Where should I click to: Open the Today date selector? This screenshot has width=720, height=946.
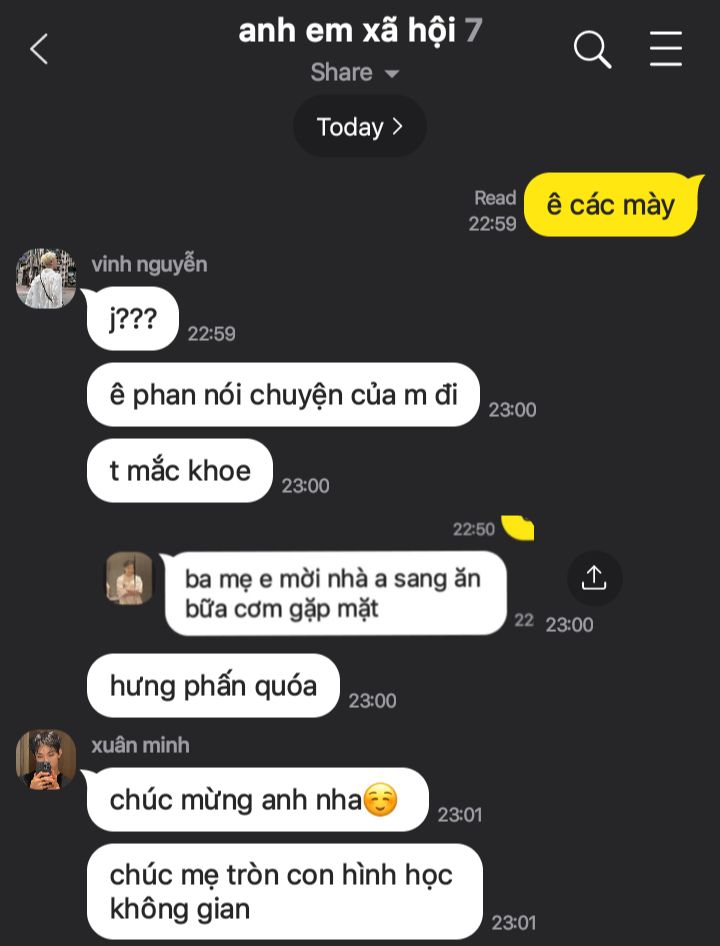tap(360, 127)
